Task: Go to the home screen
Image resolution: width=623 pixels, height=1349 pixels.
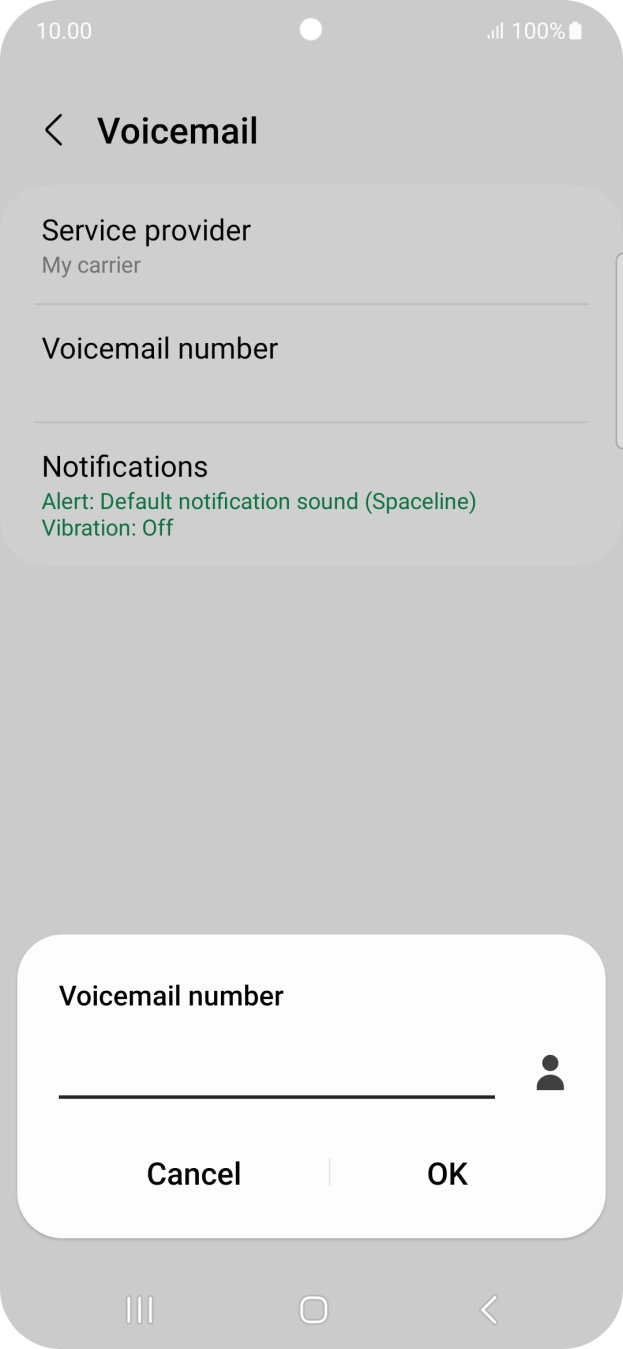Action: [313, 1309]
